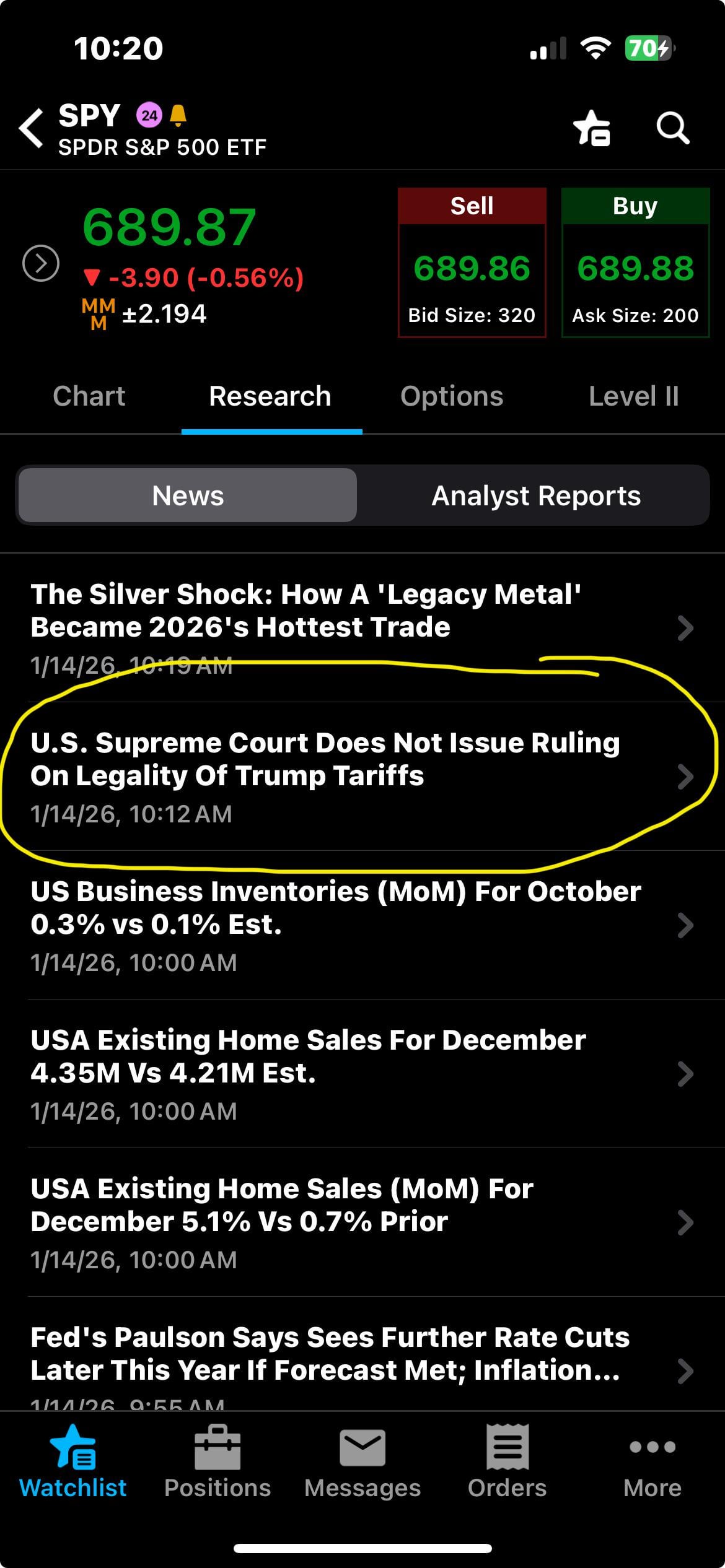Screen dimensions: 725x1568
Task: Switch to the Level II tab
Action: coord(633,396)
